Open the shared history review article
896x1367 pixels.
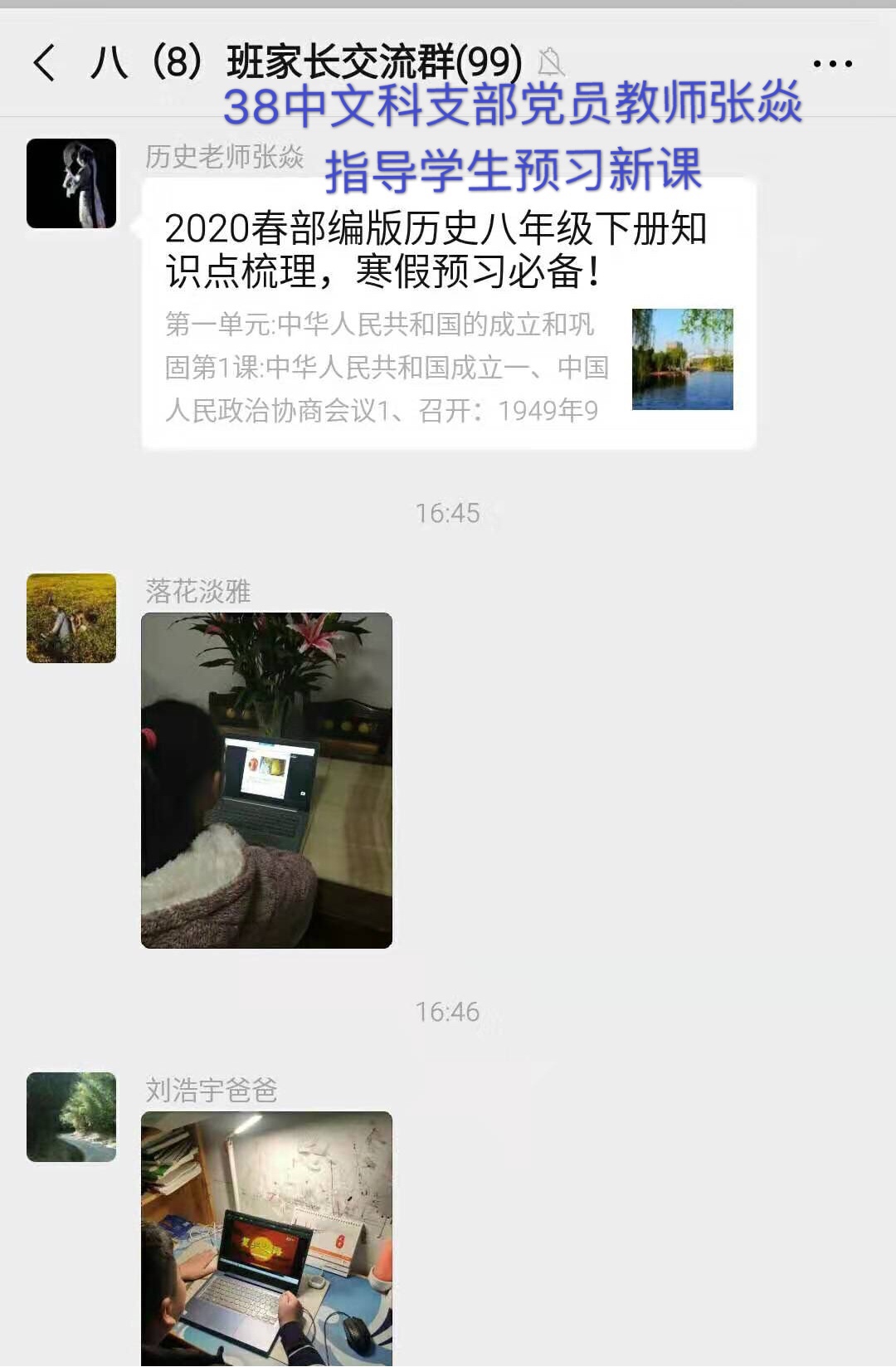coord(448,315)
